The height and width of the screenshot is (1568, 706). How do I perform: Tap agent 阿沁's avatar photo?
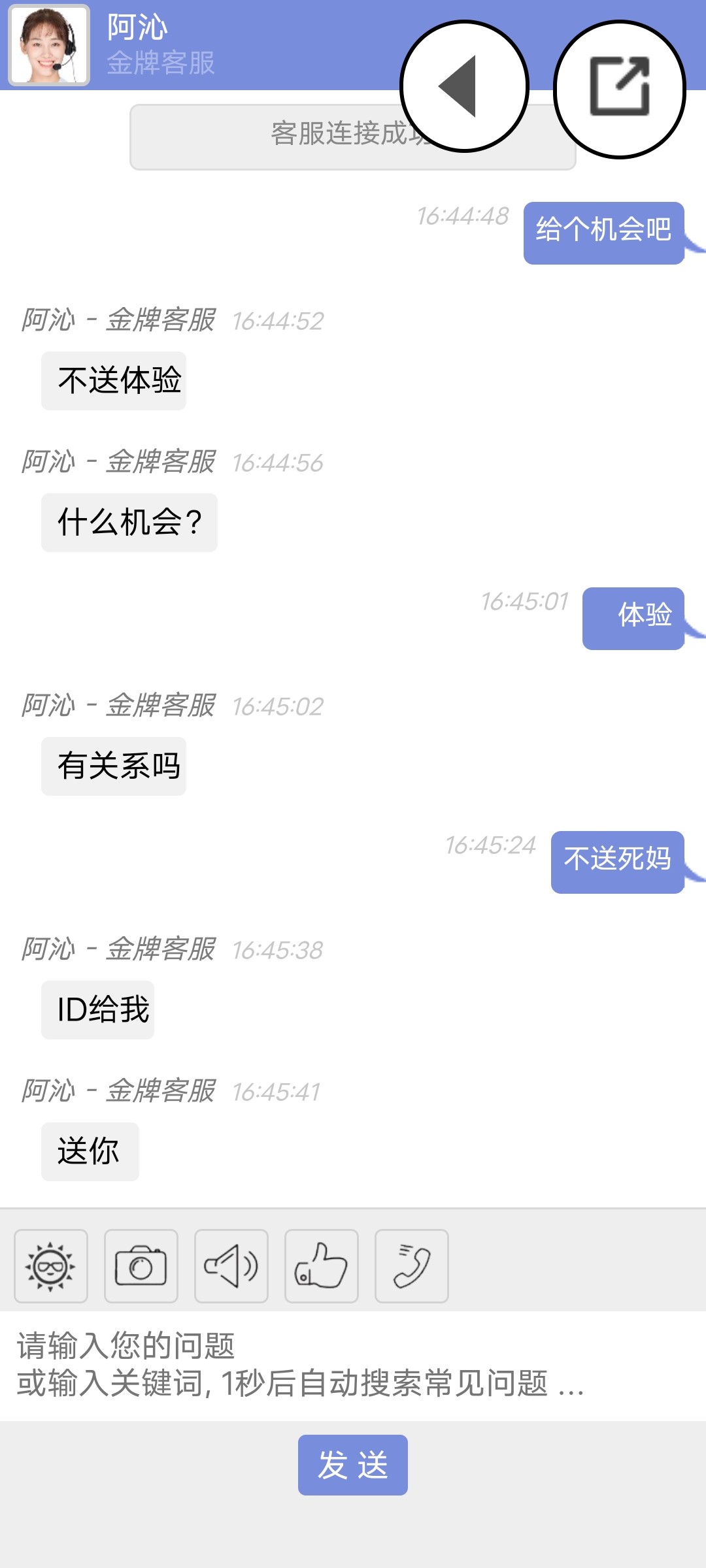pyautogui.click(x=49, y=45)
